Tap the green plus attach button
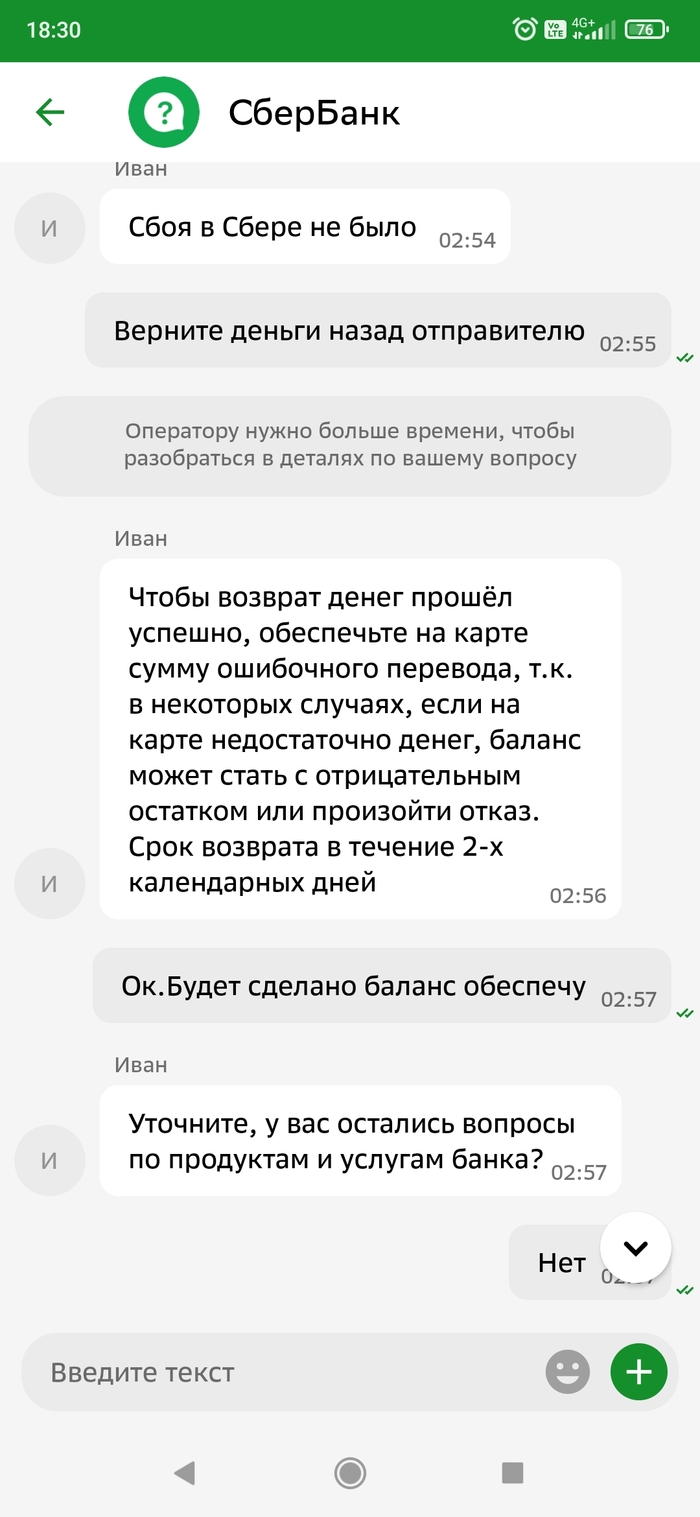 click(x=638, y=1372)
